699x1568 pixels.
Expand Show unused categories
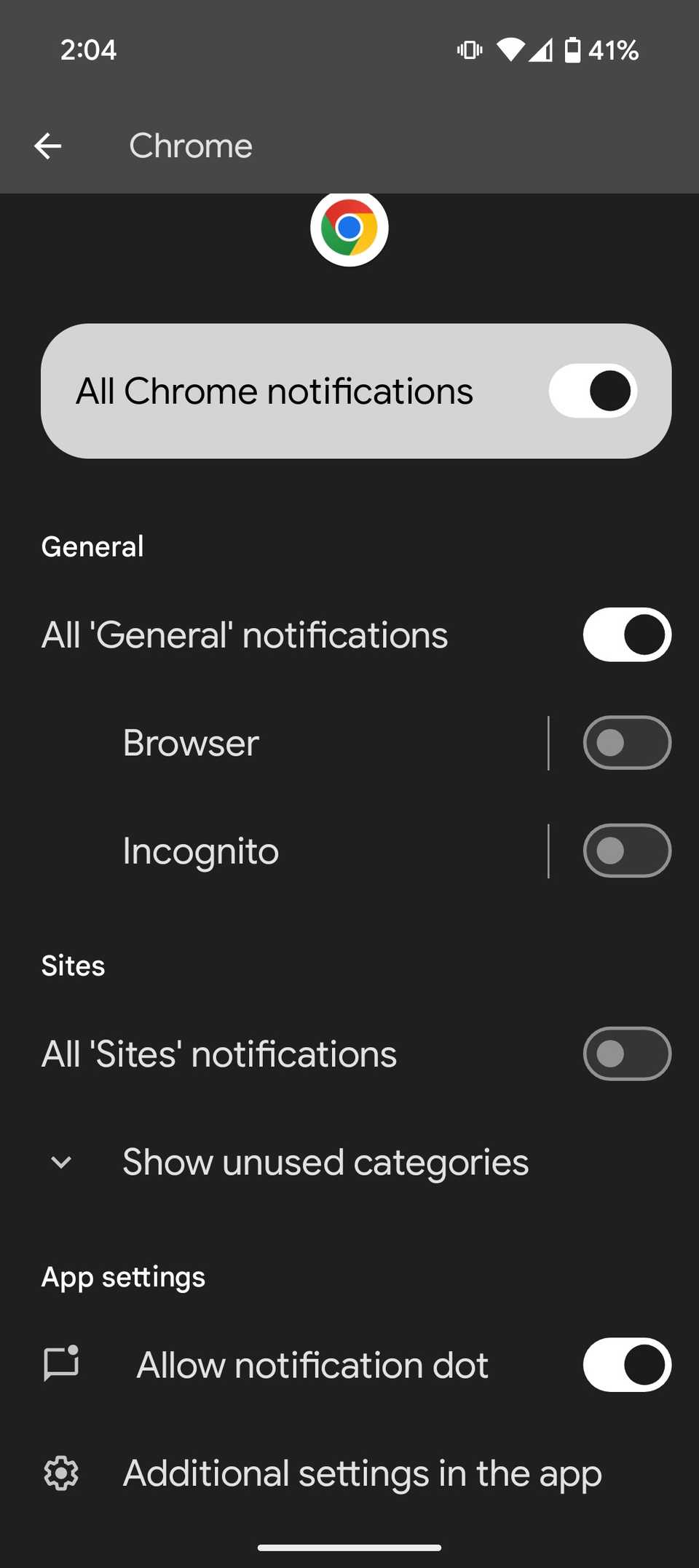click(x=325, y=1162)
